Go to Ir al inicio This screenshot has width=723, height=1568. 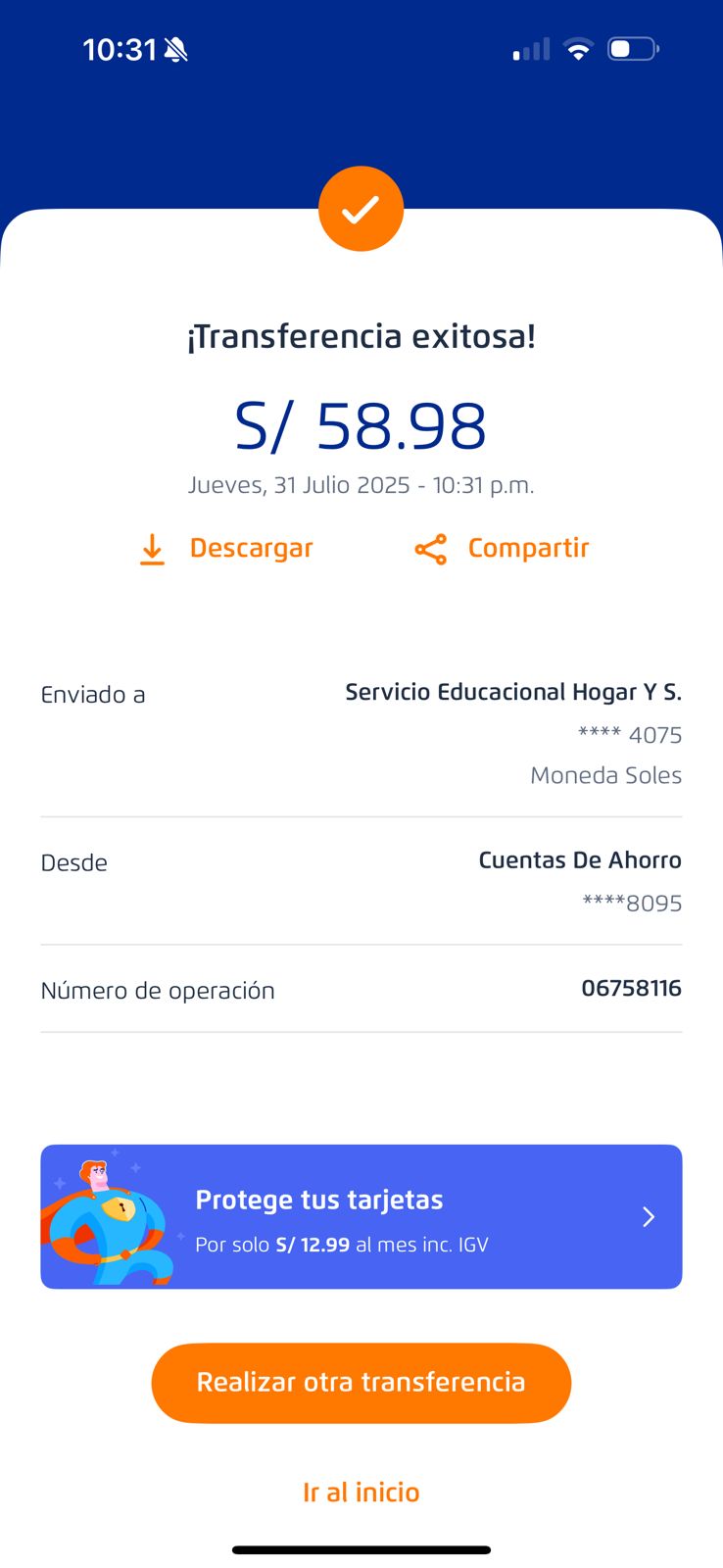pyautogui.click(x=361, y=1493)
